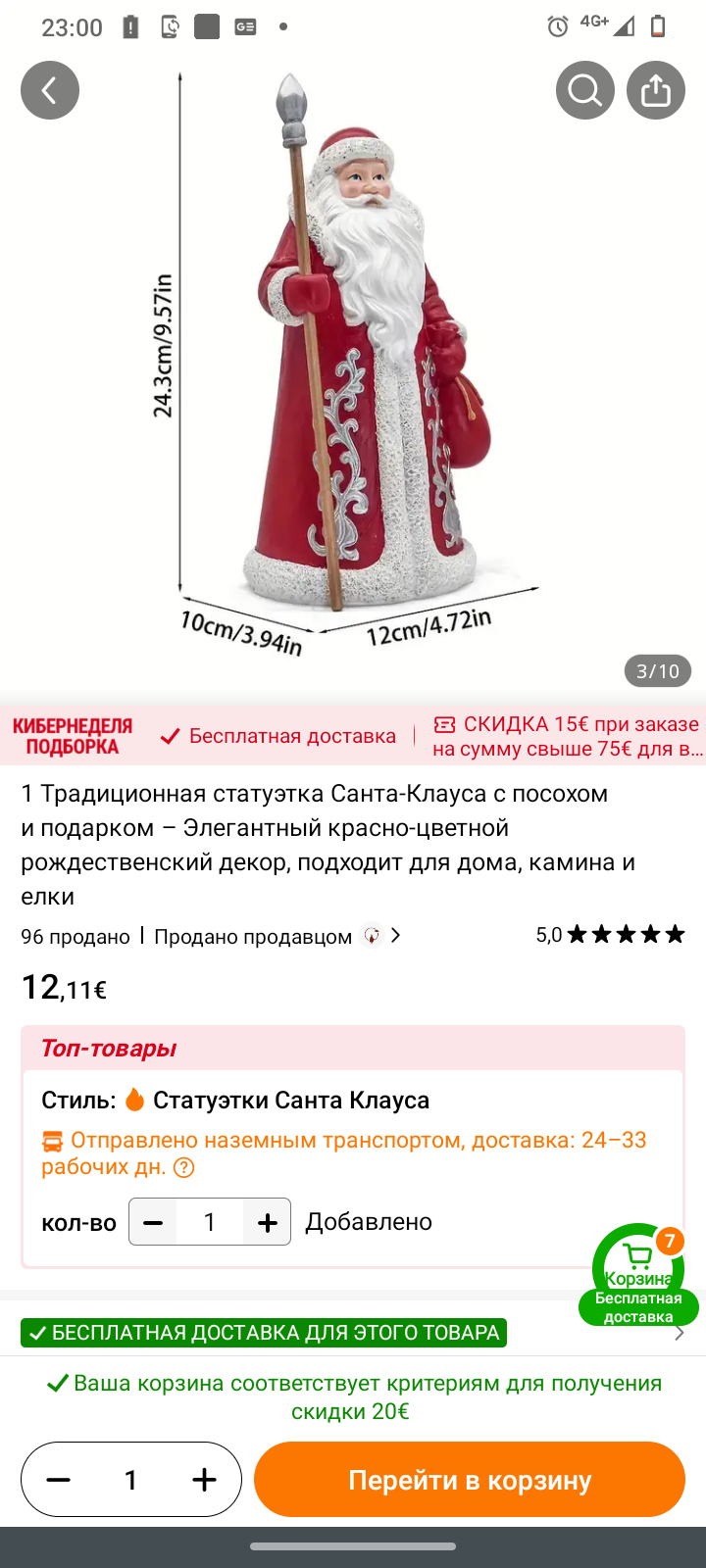Show delivery info via the question mark icon
Screen dimensions: 706x1568
pos(184,1167)
